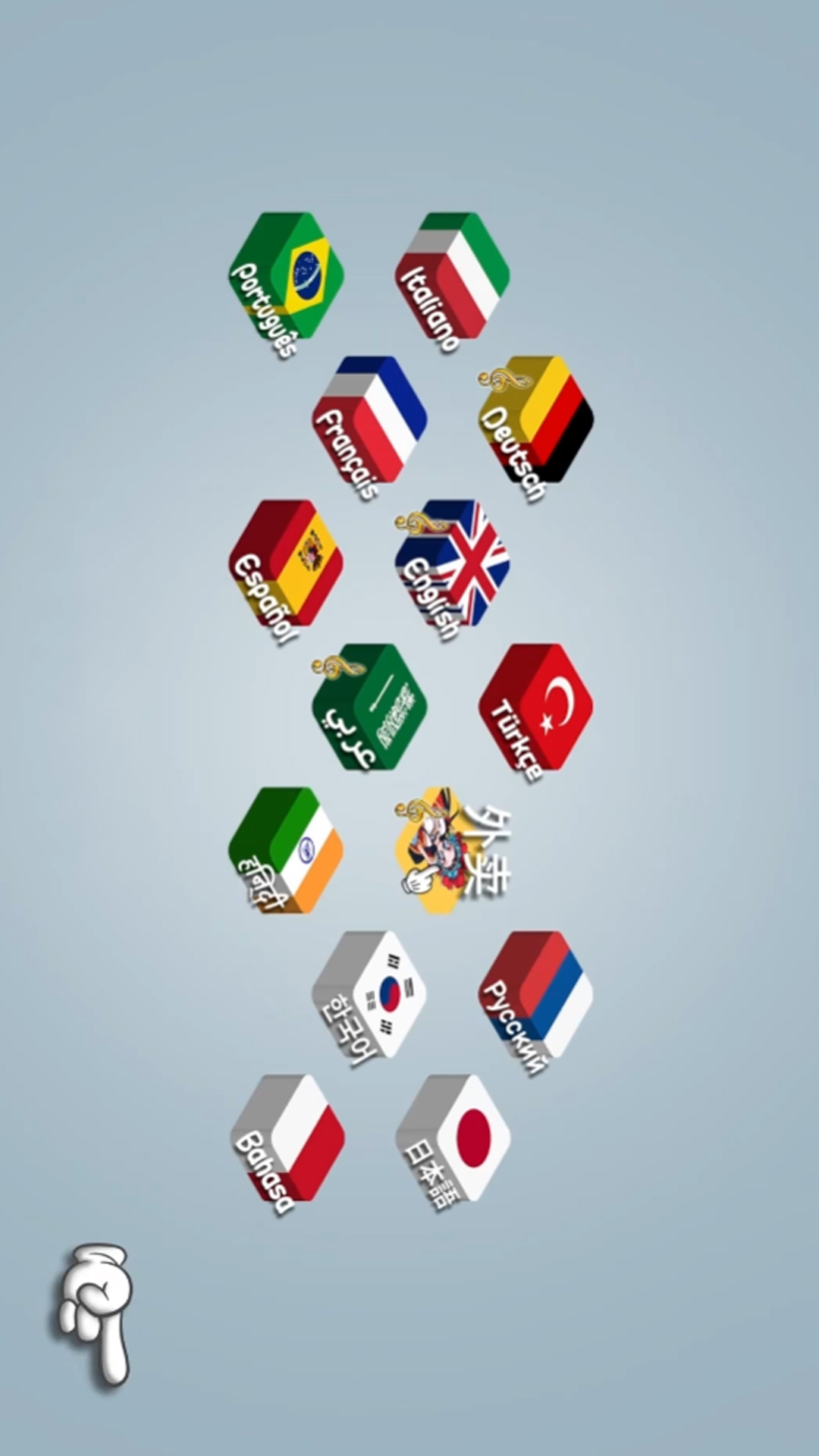819x1456 pixels.
Task: Select the Japanese language tile
Action: [453, 1138]
